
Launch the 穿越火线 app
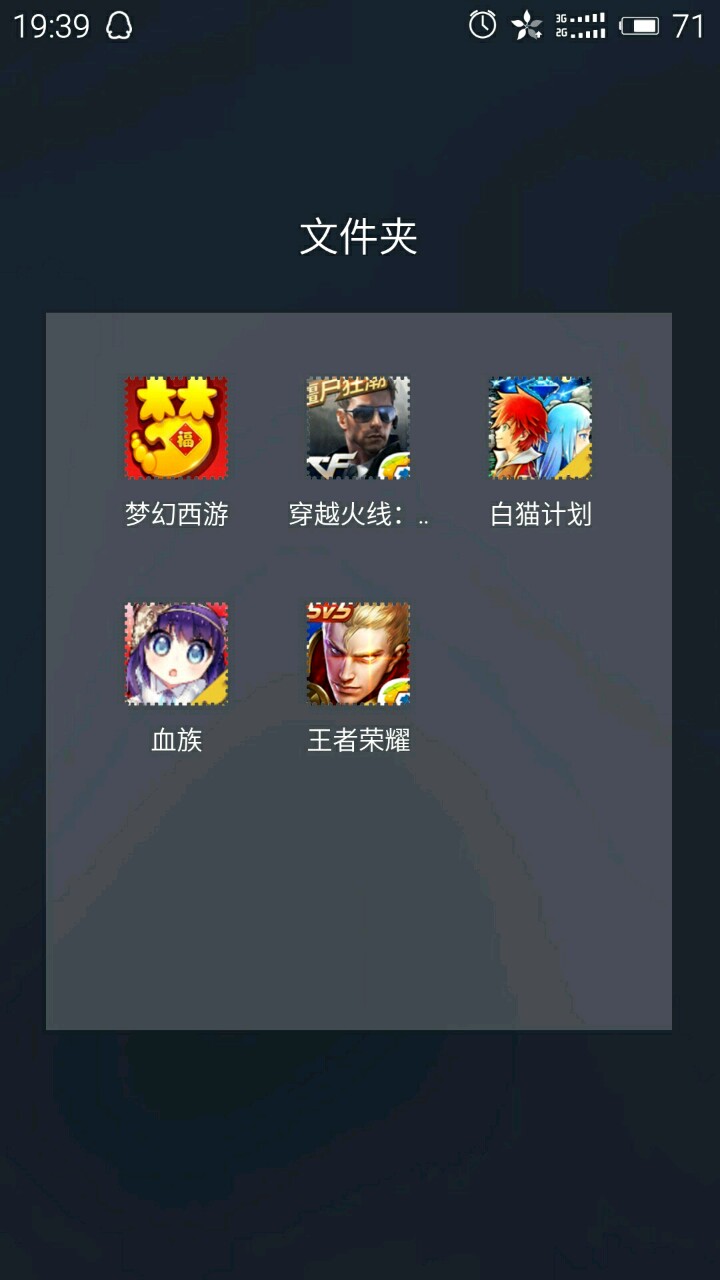pyautogui.click(x=358, y=428)
